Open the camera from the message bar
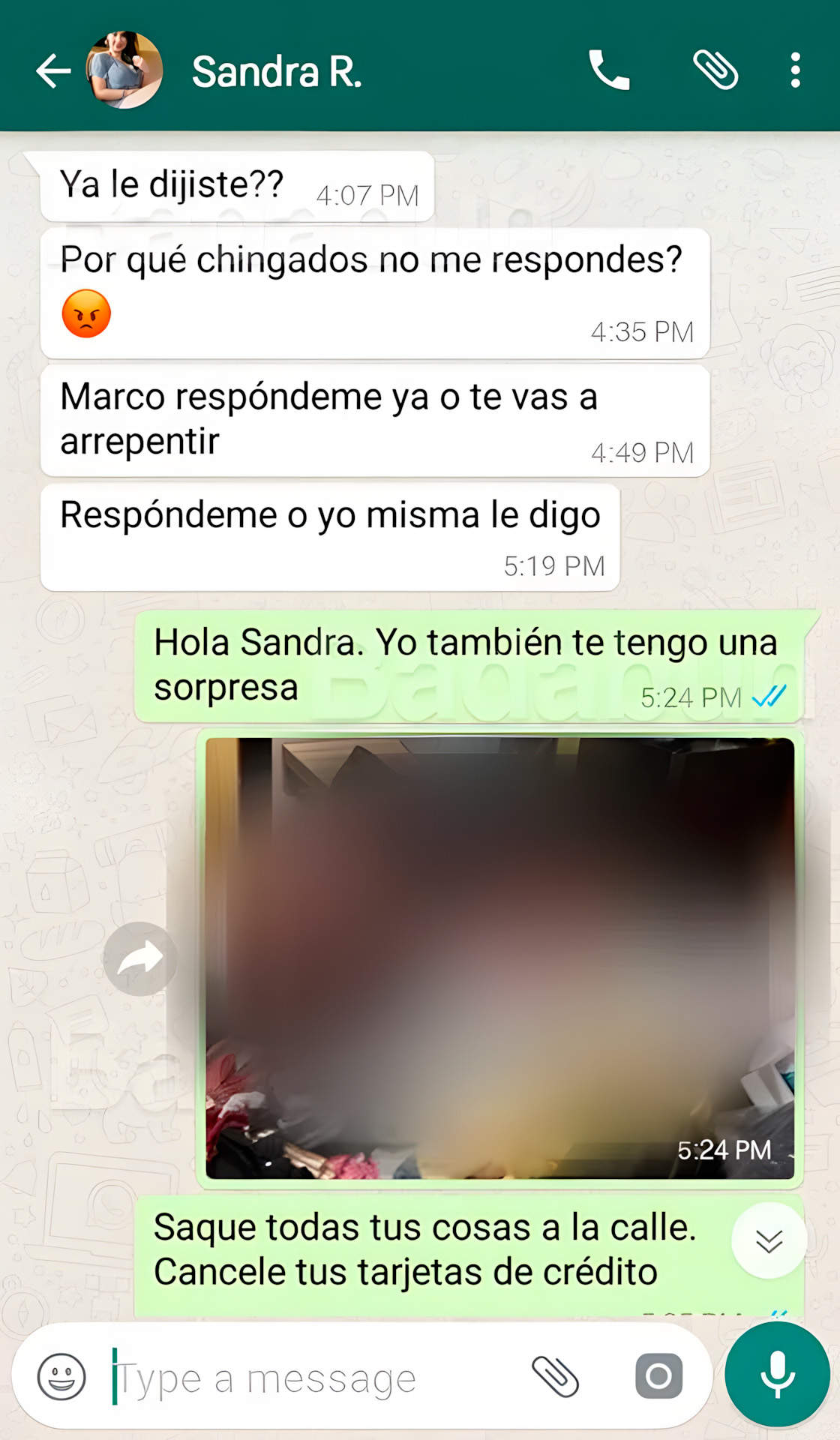The width and height of the screenshot is (840, 1440). point(658,1376)
